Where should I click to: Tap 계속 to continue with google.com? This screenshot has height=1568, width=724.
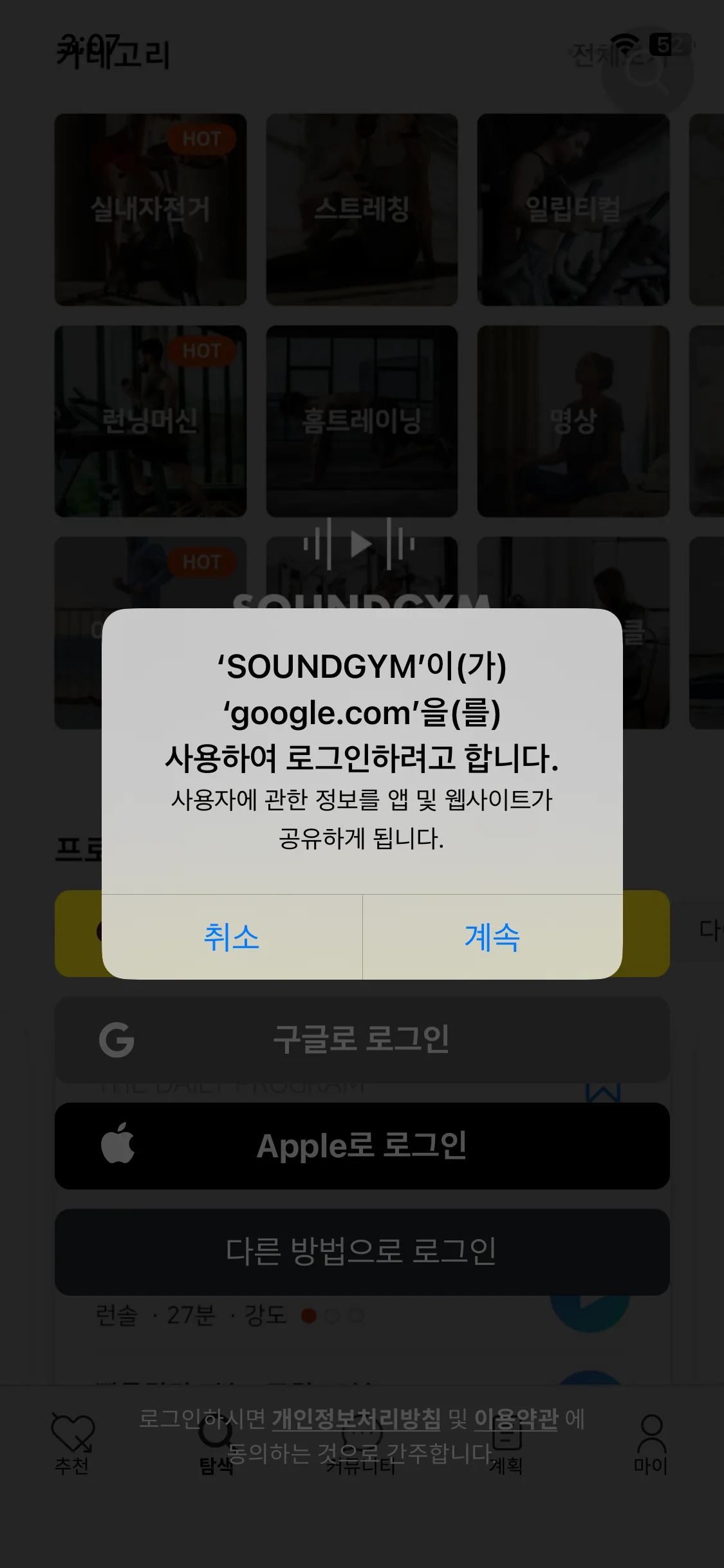pos(492,937)
